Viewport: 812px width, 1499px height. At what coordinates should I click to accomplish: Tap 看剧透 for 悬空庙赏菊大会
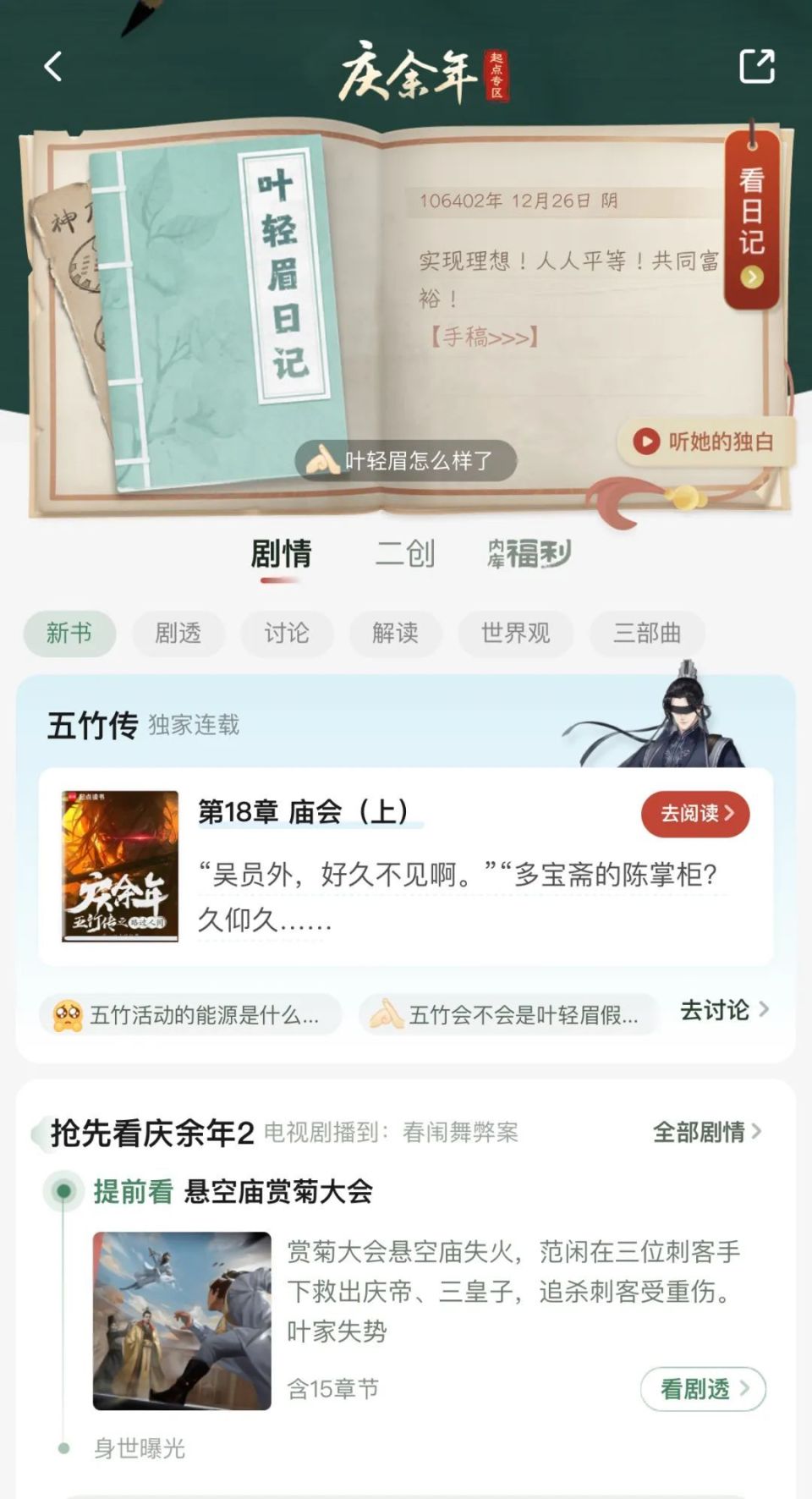pos(703,1389)
